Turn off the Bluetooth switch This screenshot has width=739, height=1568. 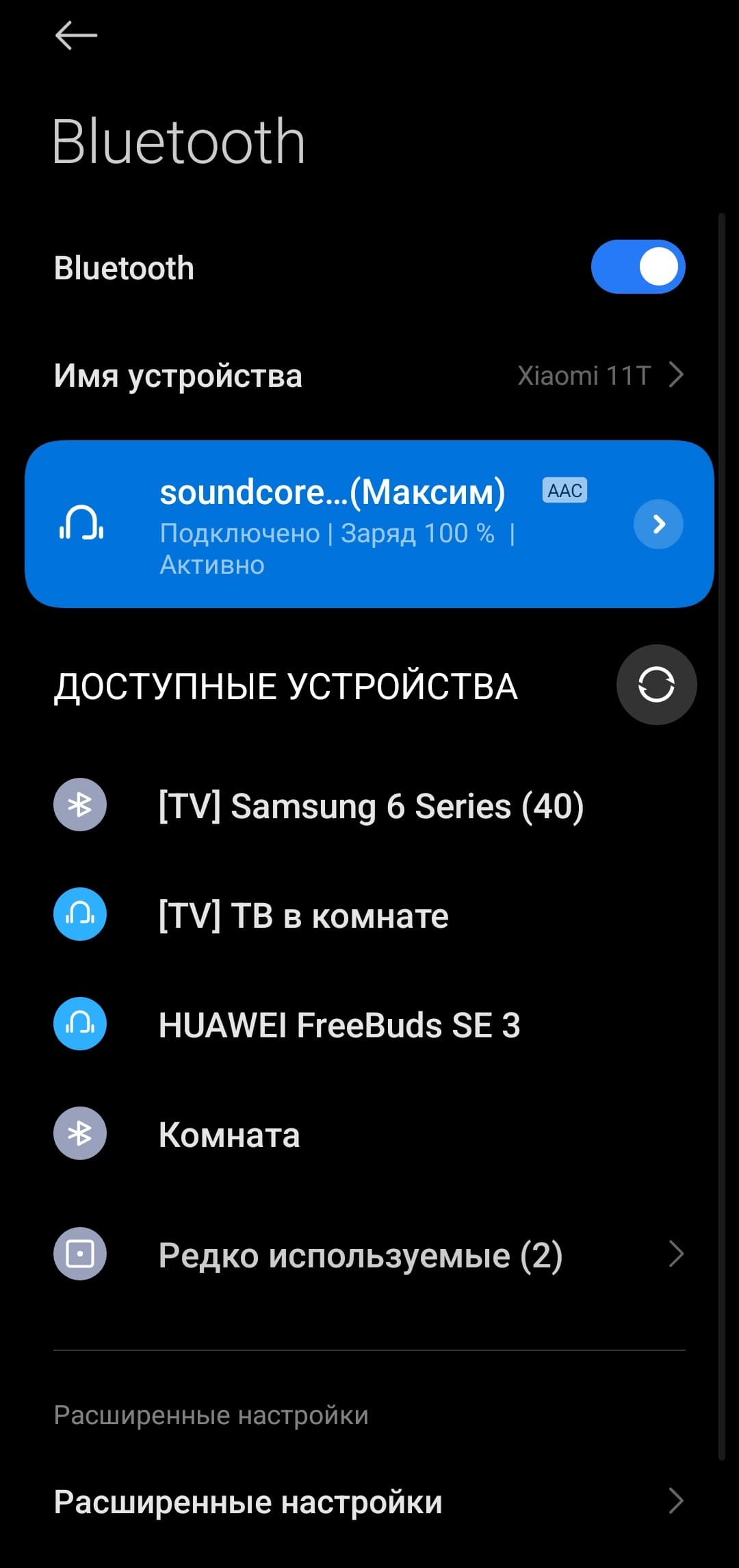[638, 267]
